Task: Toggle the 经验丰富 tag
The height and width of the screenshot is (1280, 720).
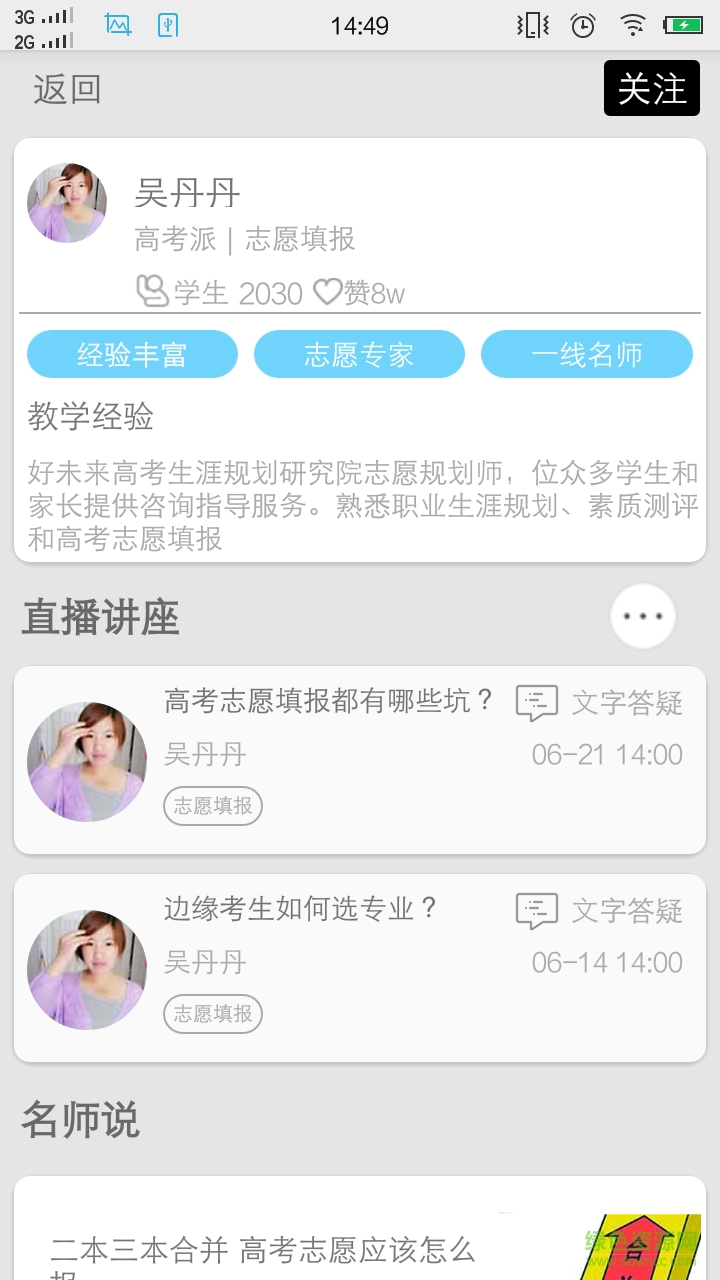Action: point(132,354)
